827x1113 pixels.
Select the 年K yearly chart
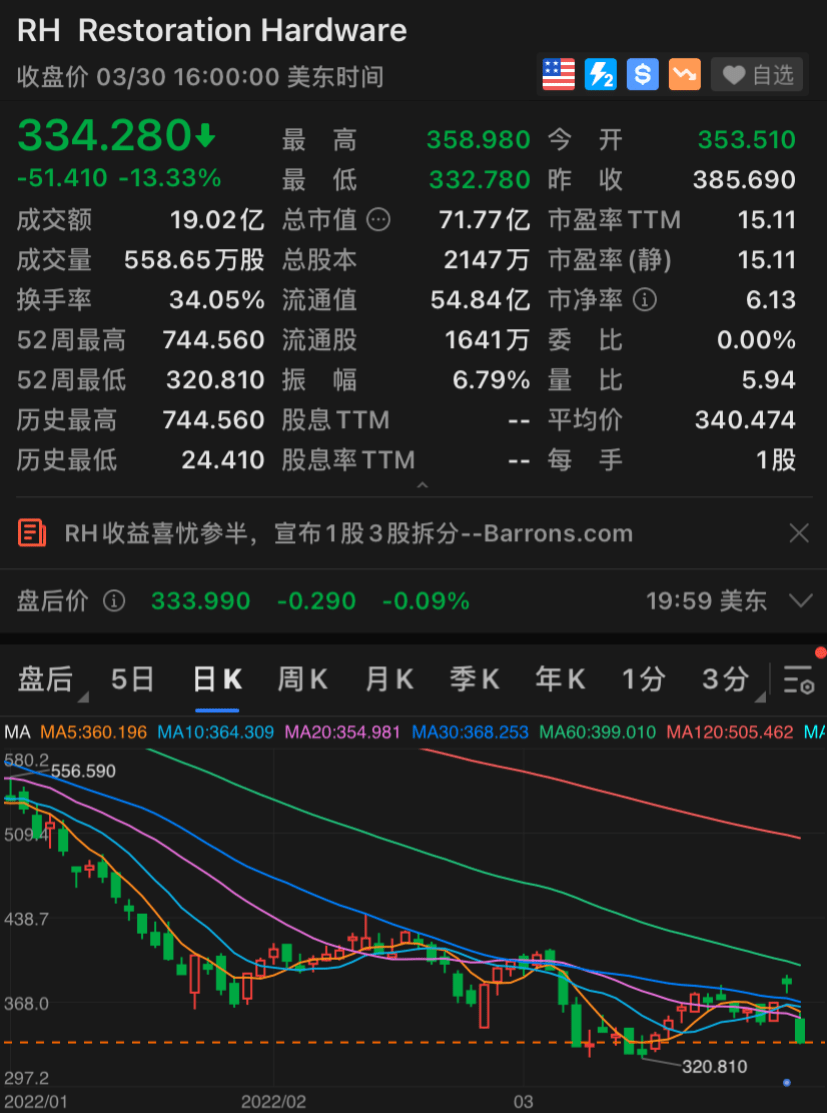[560, 680]
